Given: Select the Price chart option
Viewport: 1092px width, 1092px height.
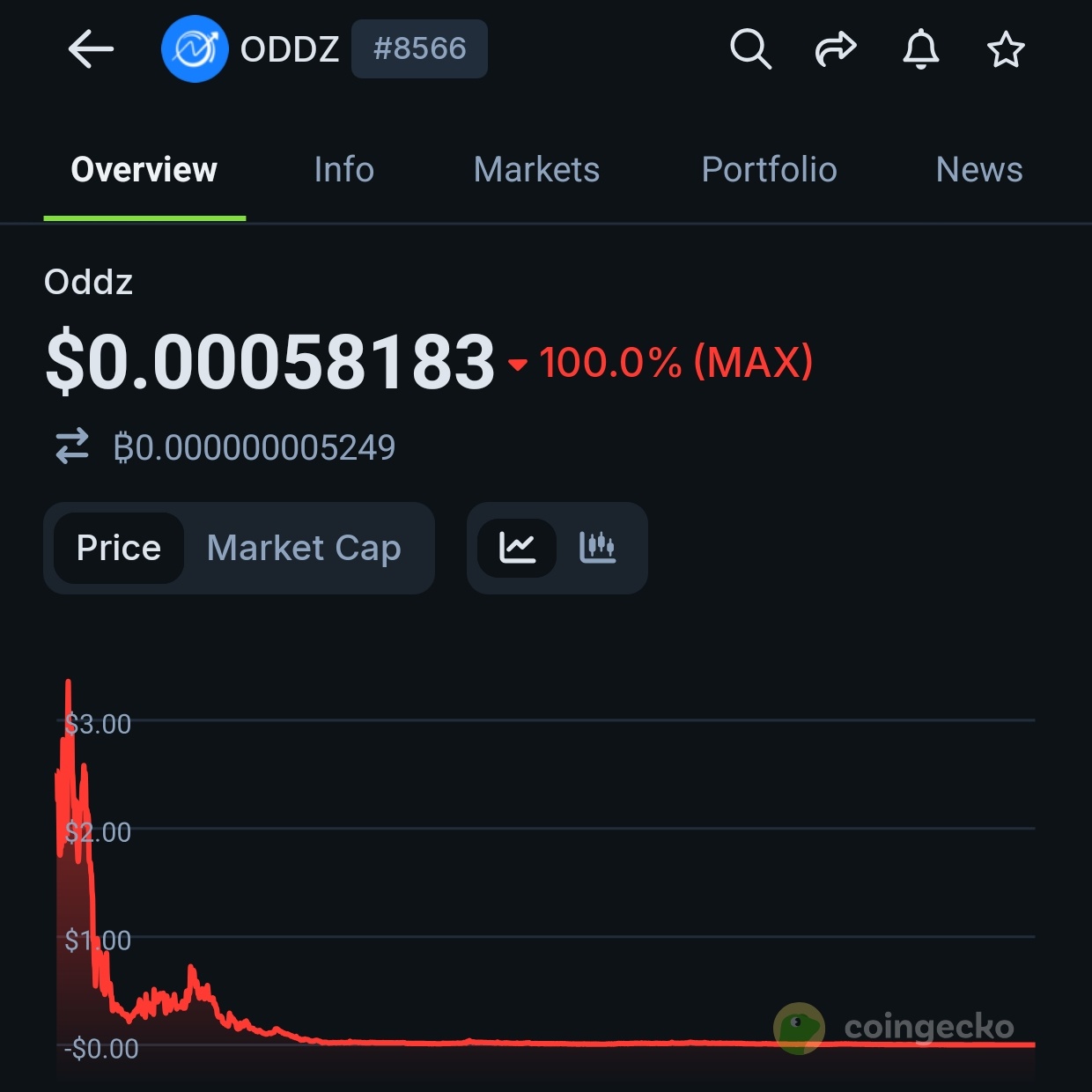Looking at the screenshot, I should pyautogui.click(x=119, y=548).
